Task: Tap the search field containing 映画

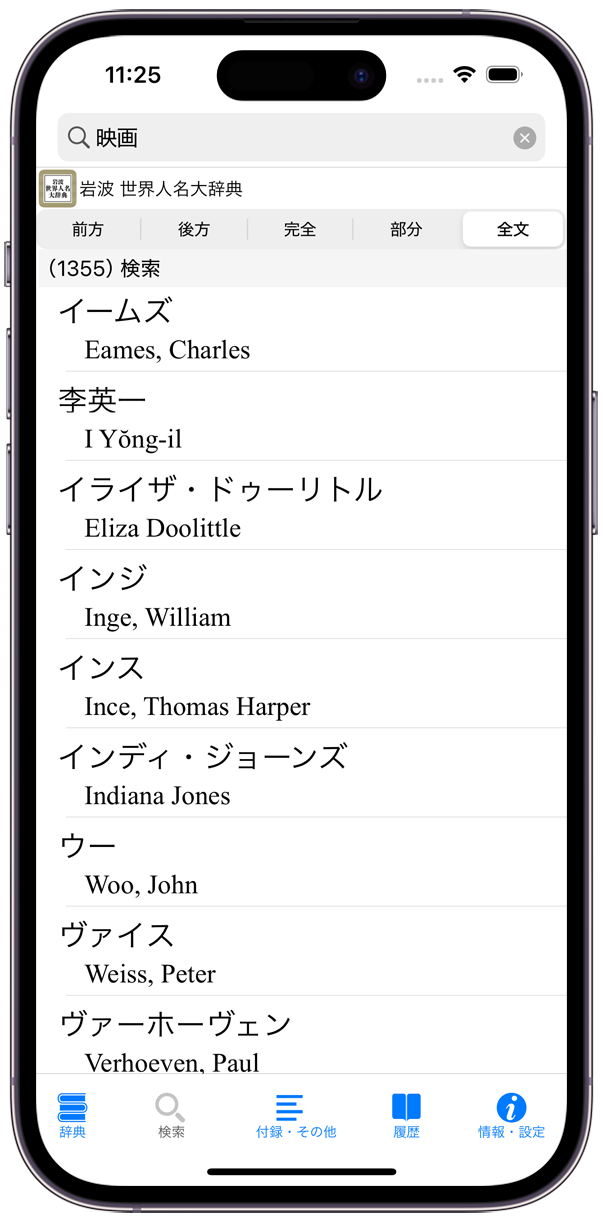Action: 290,138
